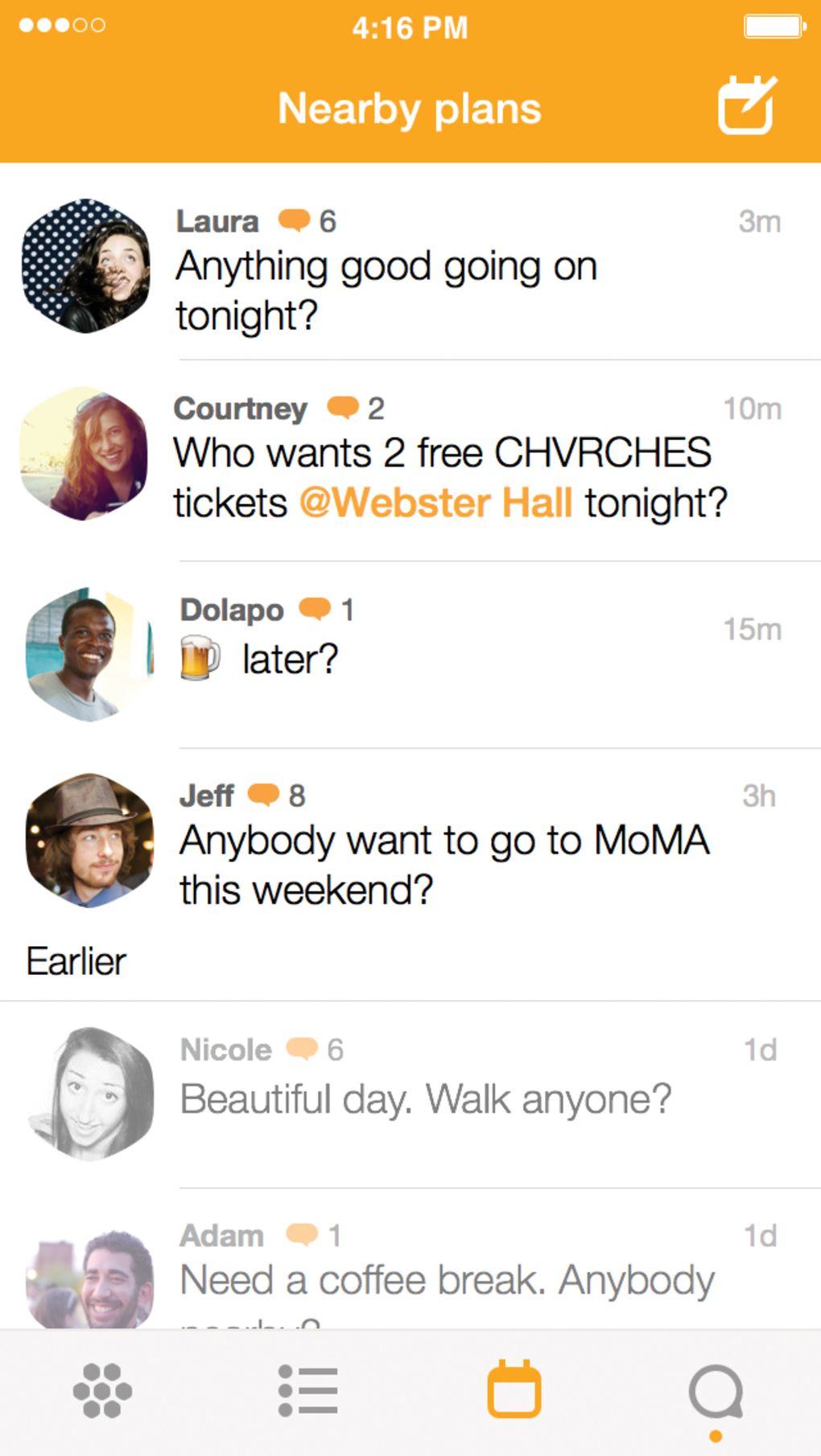Create a new plan with the compose icon

point(747,105)
